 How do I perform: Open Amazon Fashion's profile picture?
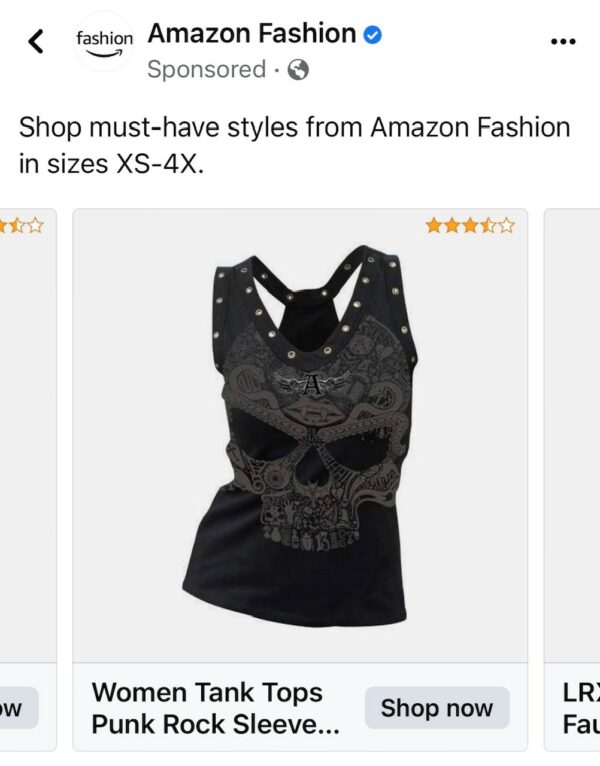pos(104,41)
